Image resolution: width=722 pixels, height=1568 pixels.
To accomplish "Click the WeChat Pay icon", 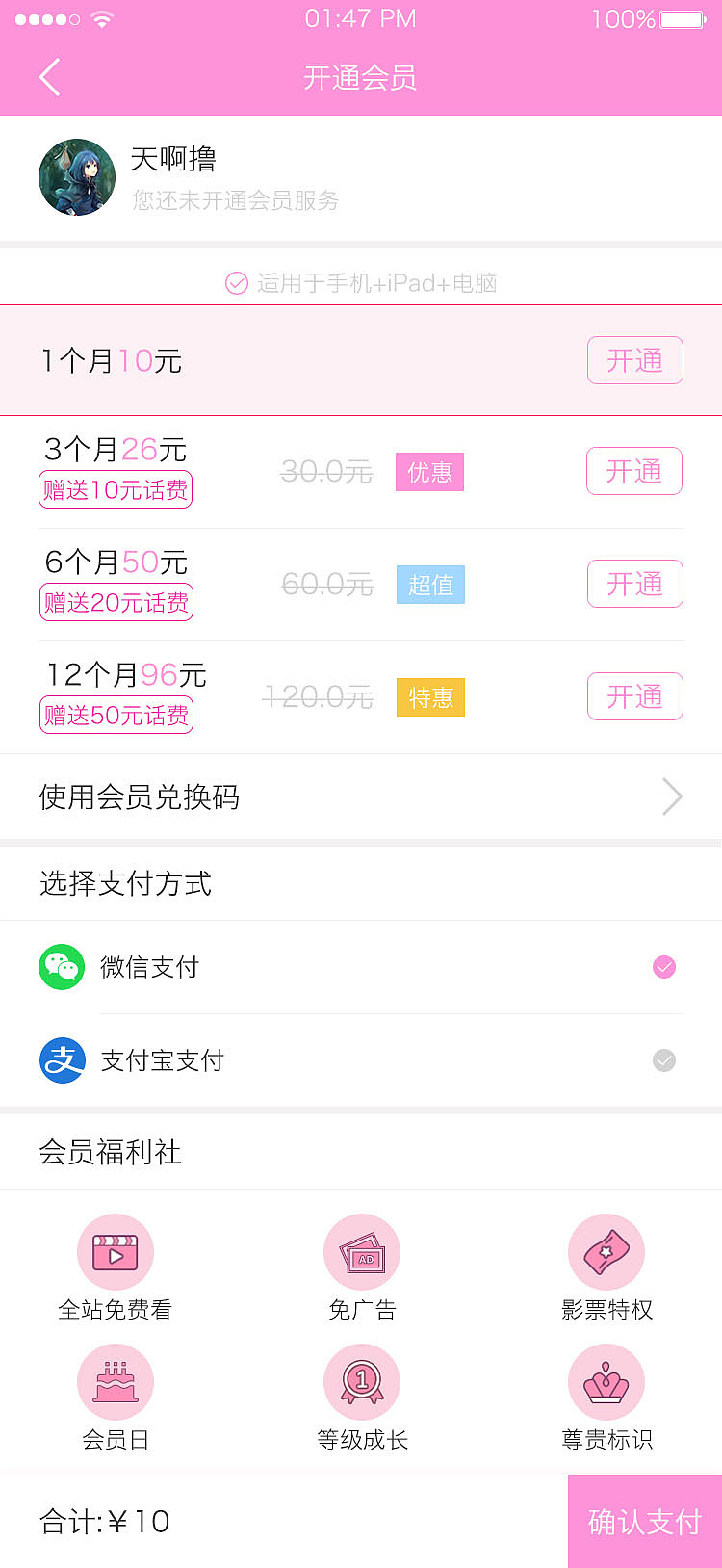I will (x=62, y=967).
